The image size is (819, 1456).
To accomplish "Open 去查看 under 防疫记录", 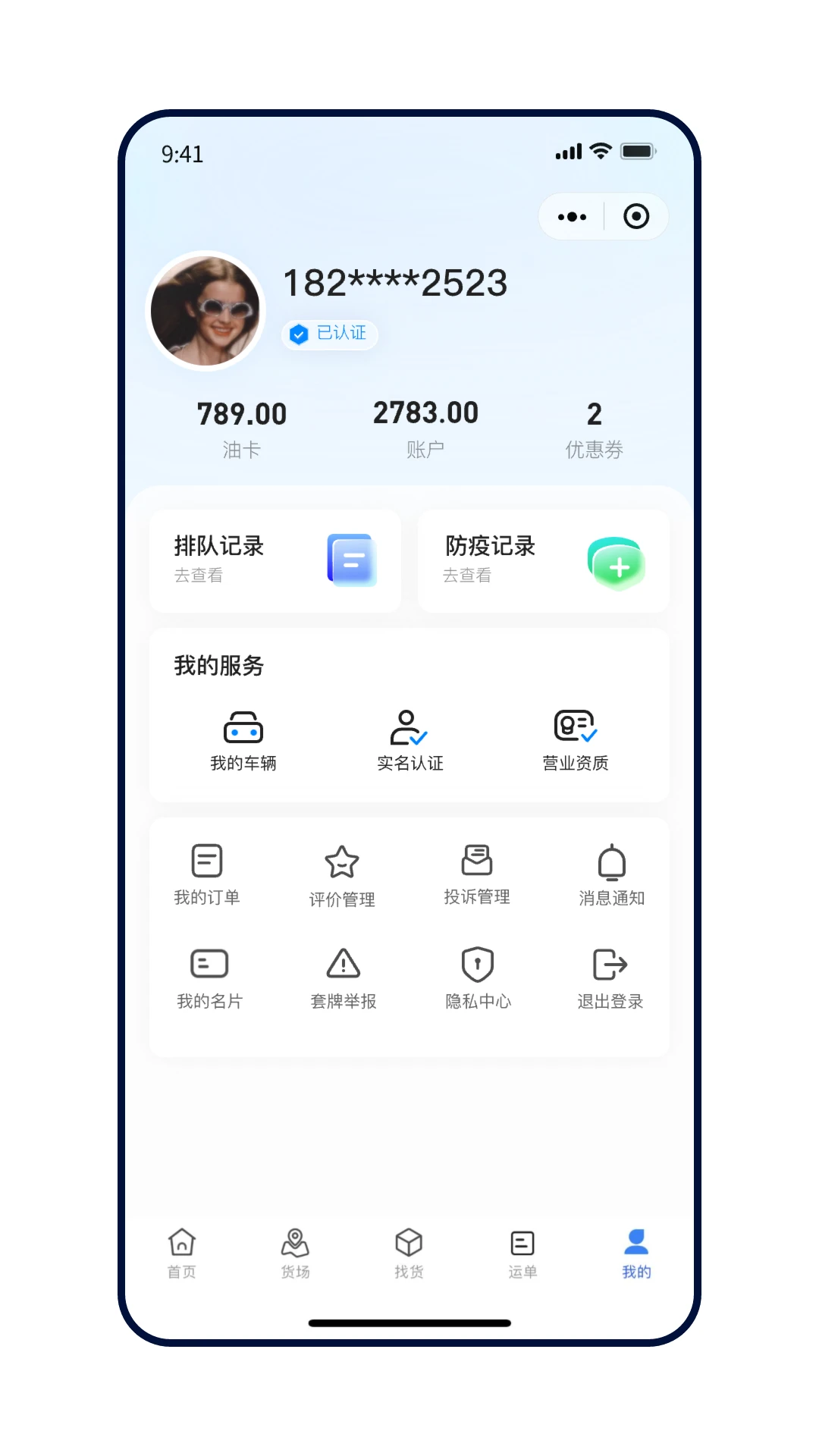I will click(x=467, y=576).
